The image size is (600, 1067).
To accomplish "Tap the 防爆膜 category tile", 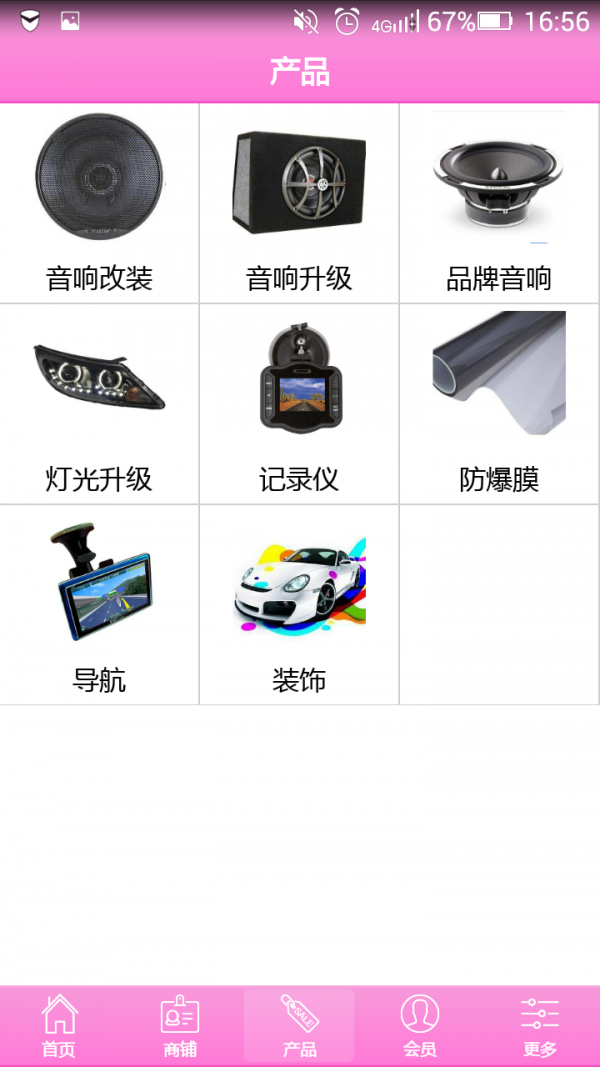I will 499,404.
